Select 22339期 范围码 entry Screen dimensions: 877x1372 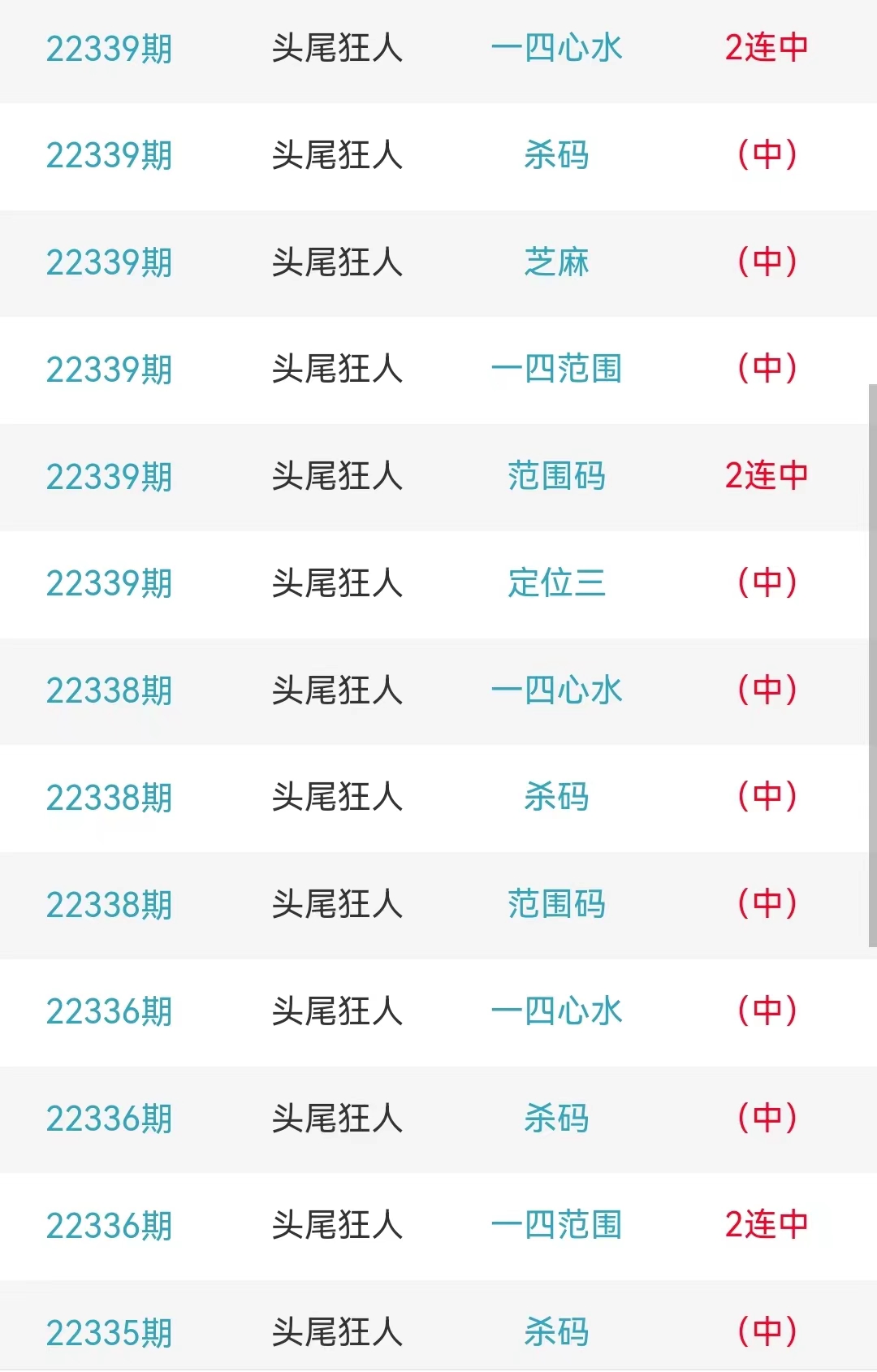pos(556,477)
